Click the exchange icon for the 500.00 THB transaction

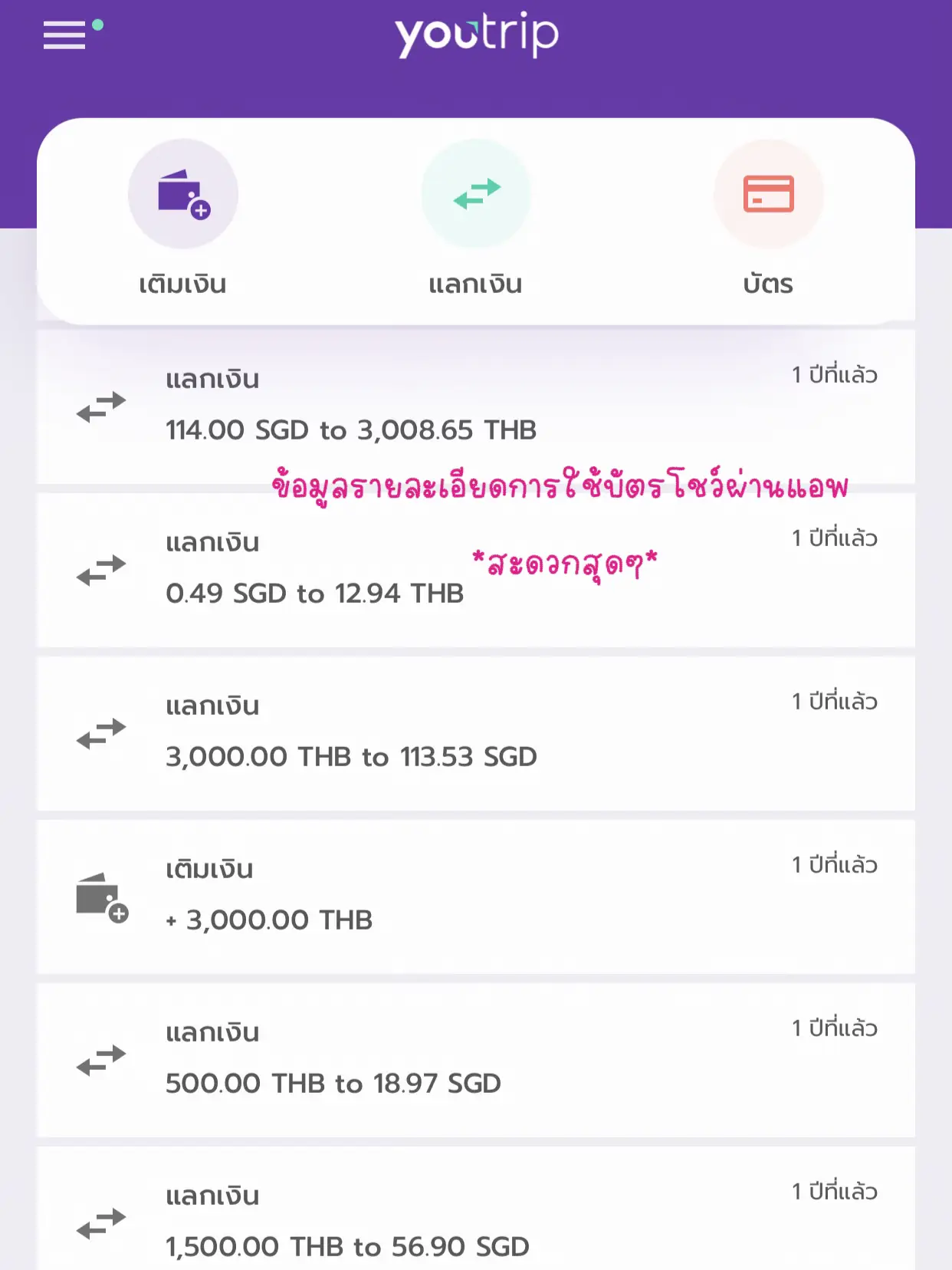(x=100, y=1060)
